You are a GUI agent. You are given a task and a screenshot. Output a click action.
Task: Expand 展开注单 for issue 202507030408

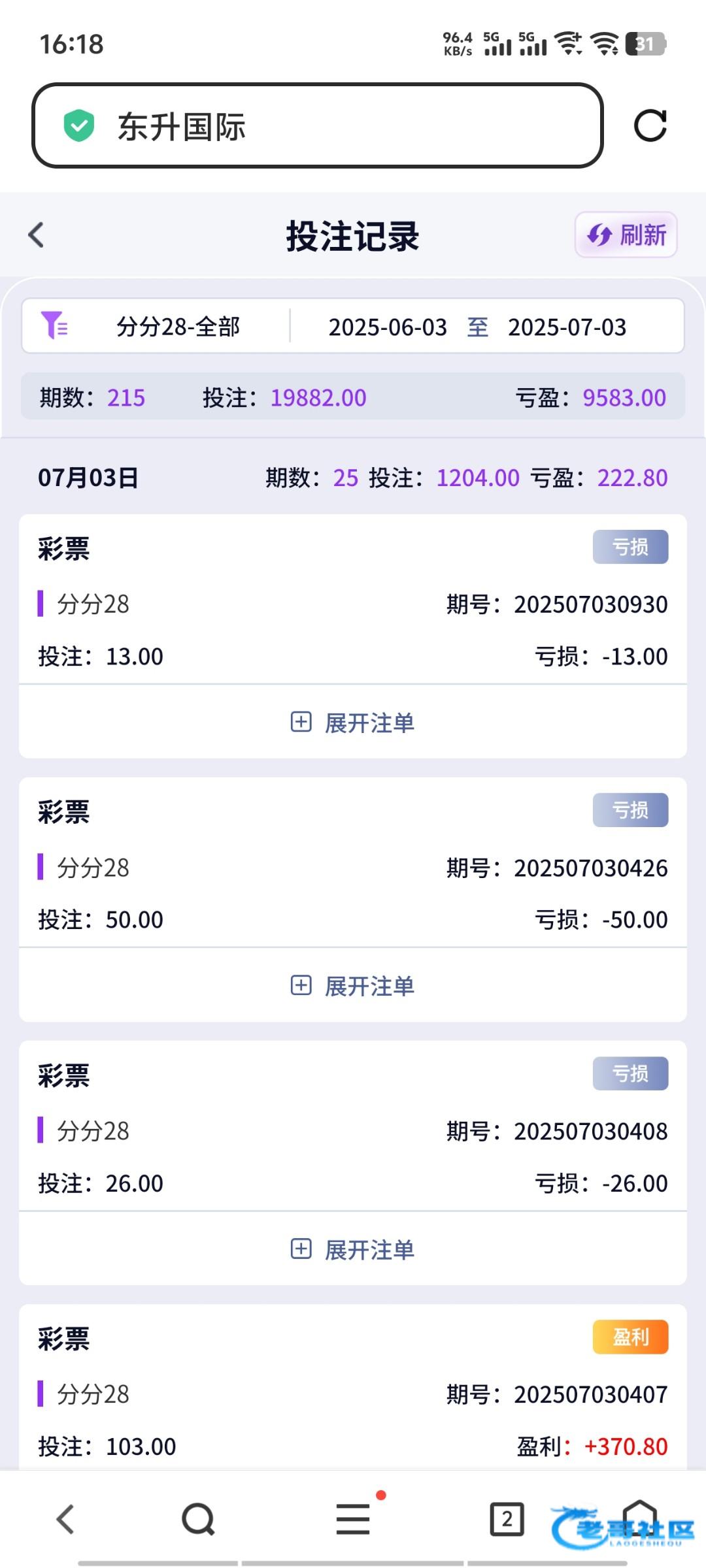353,1249
